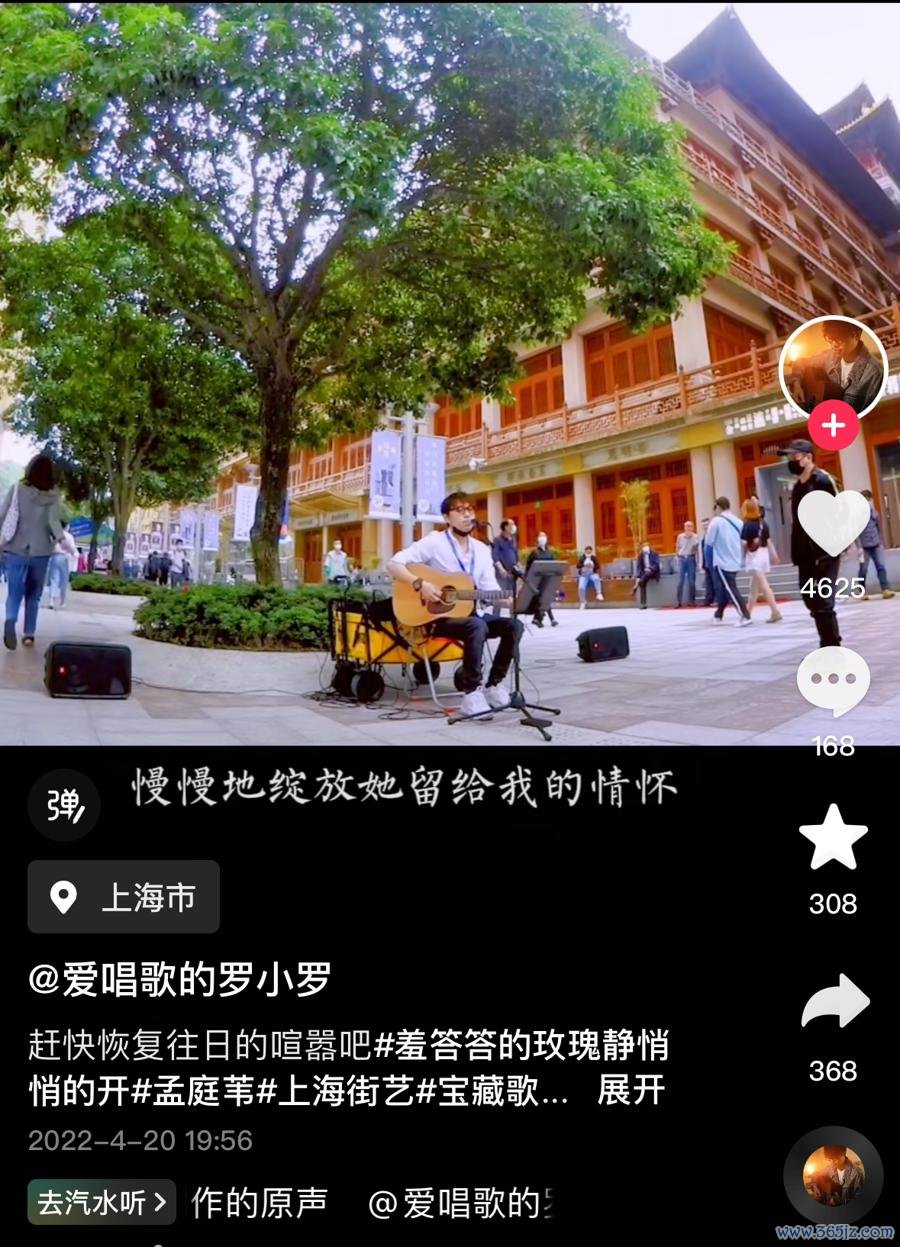900x1247 pixels.
Task: Pause the playing street performance video
Action: pos(400,400)
